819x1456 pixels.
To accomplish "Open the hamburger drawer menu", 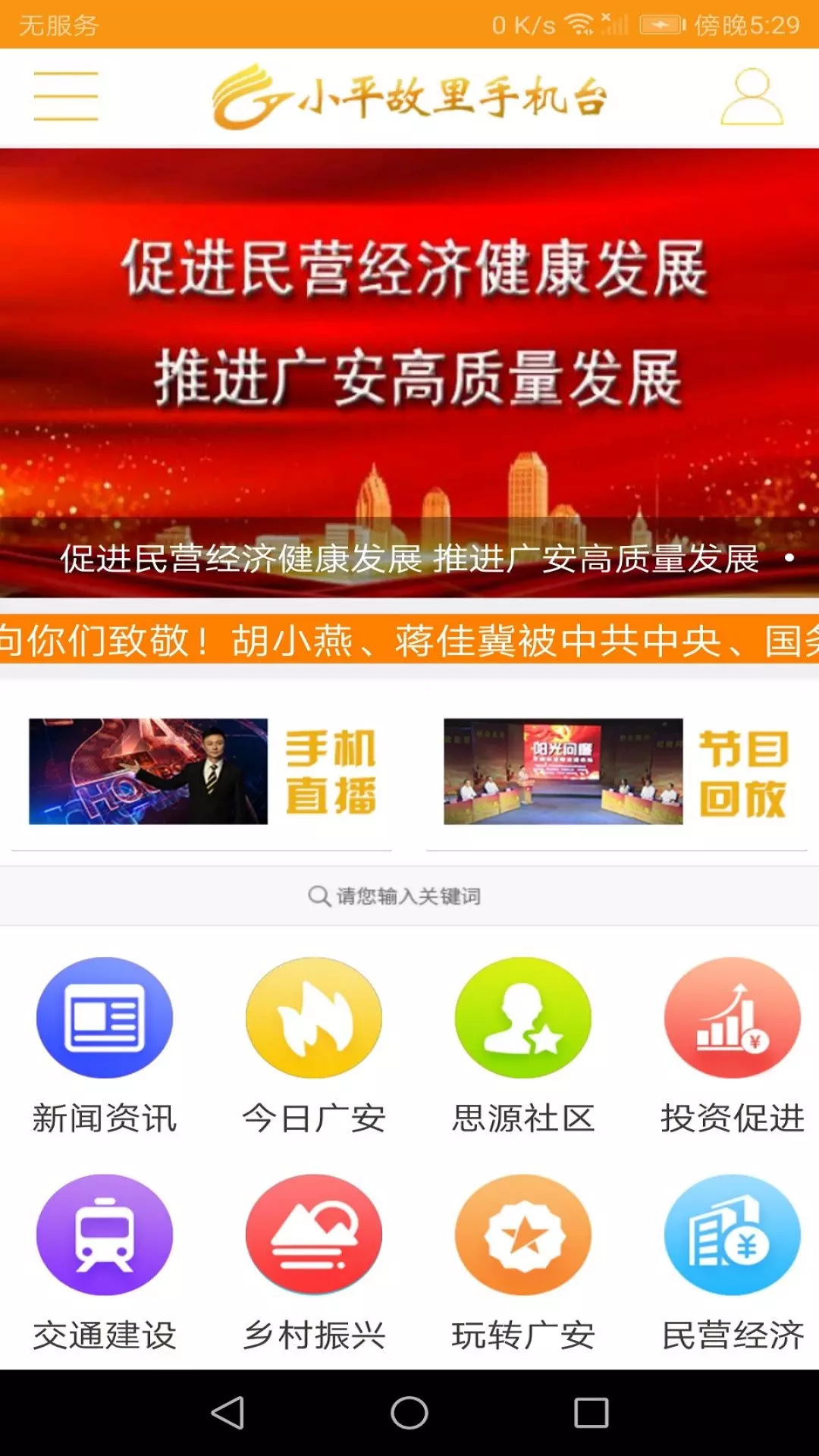I will tap(66, 96).
